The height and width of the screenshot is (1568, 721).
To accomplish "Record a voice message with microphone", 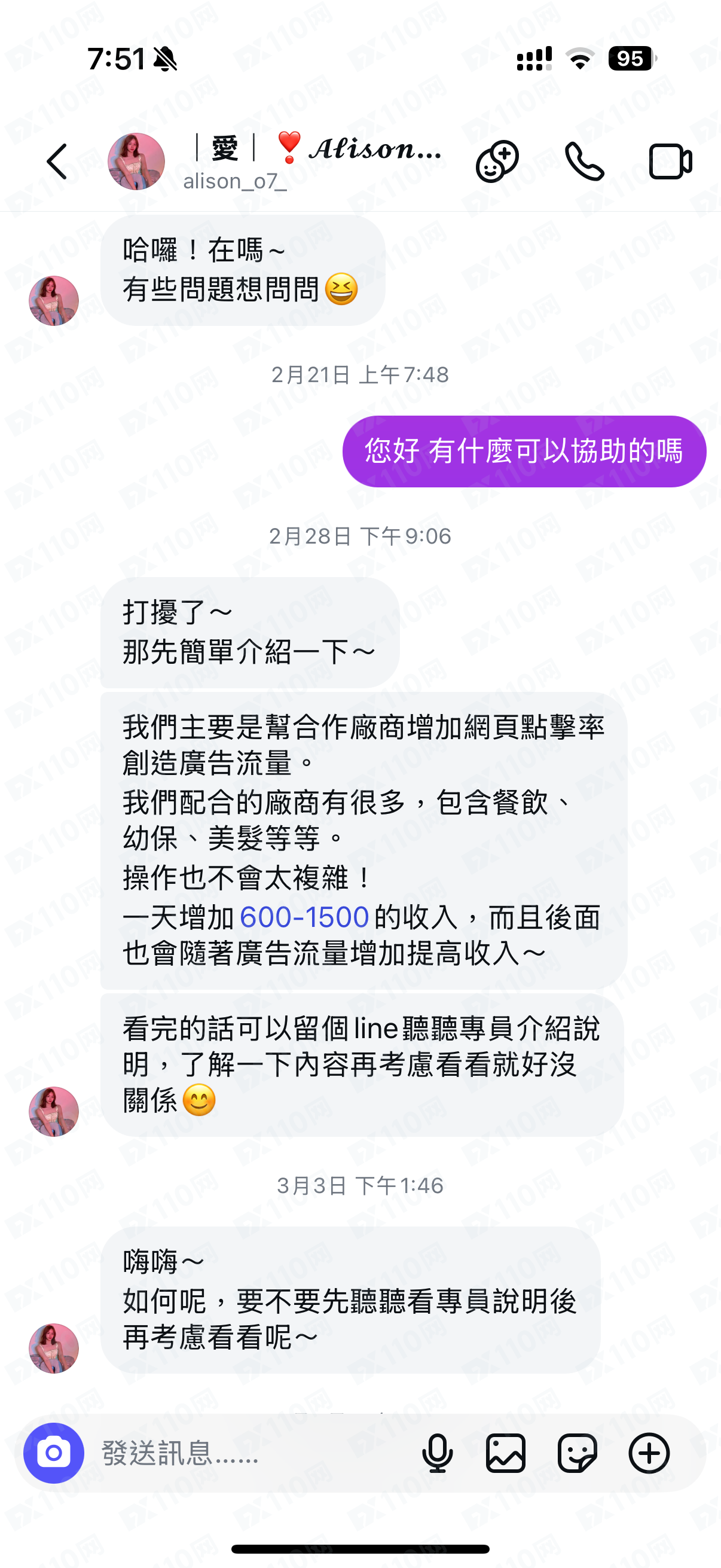I will pos(437,1453).
